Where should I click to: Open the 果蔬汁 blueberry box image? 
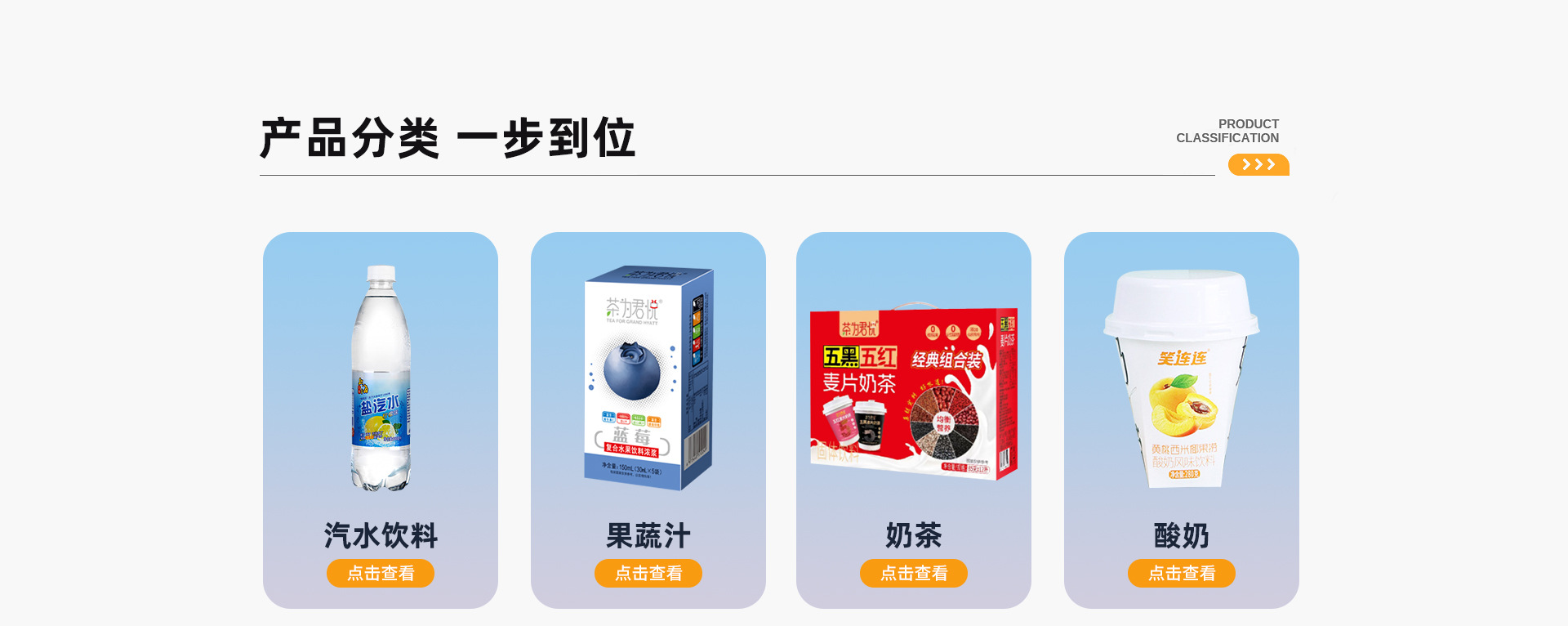click(648, 378)
